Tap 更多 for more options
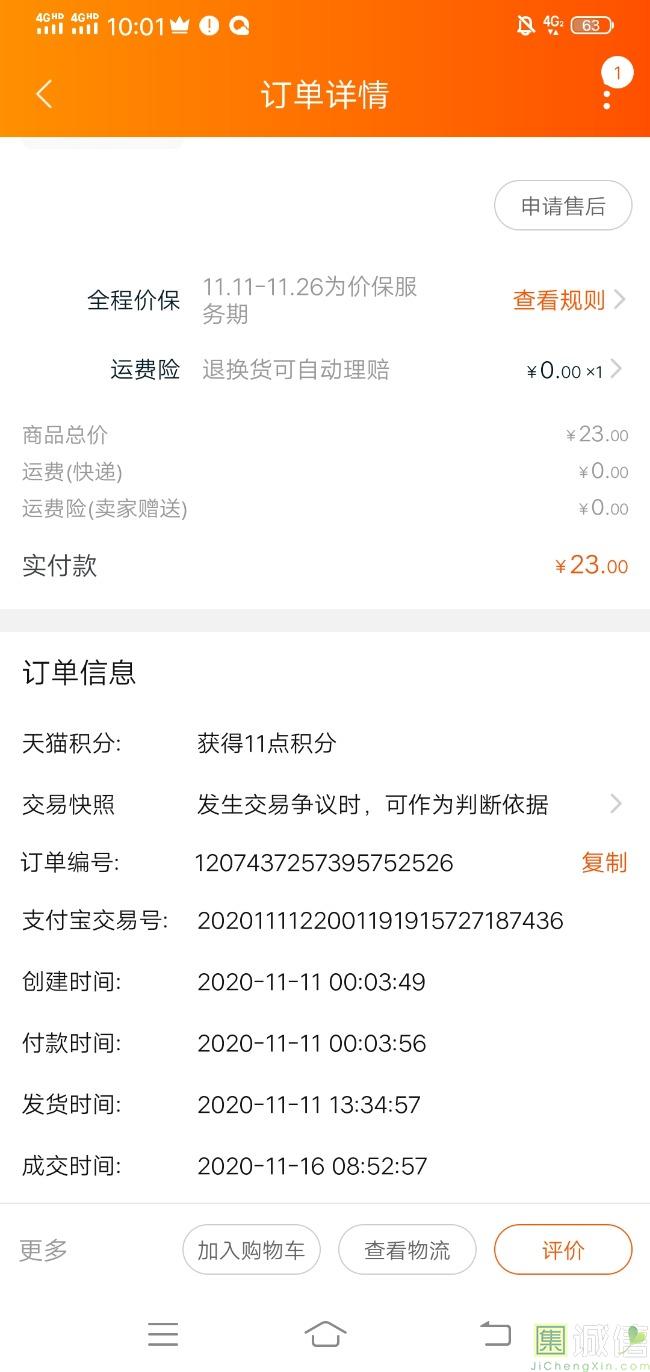This screenshot has width=650, height=1372. pyautogui.click(x=44, y=1249)
